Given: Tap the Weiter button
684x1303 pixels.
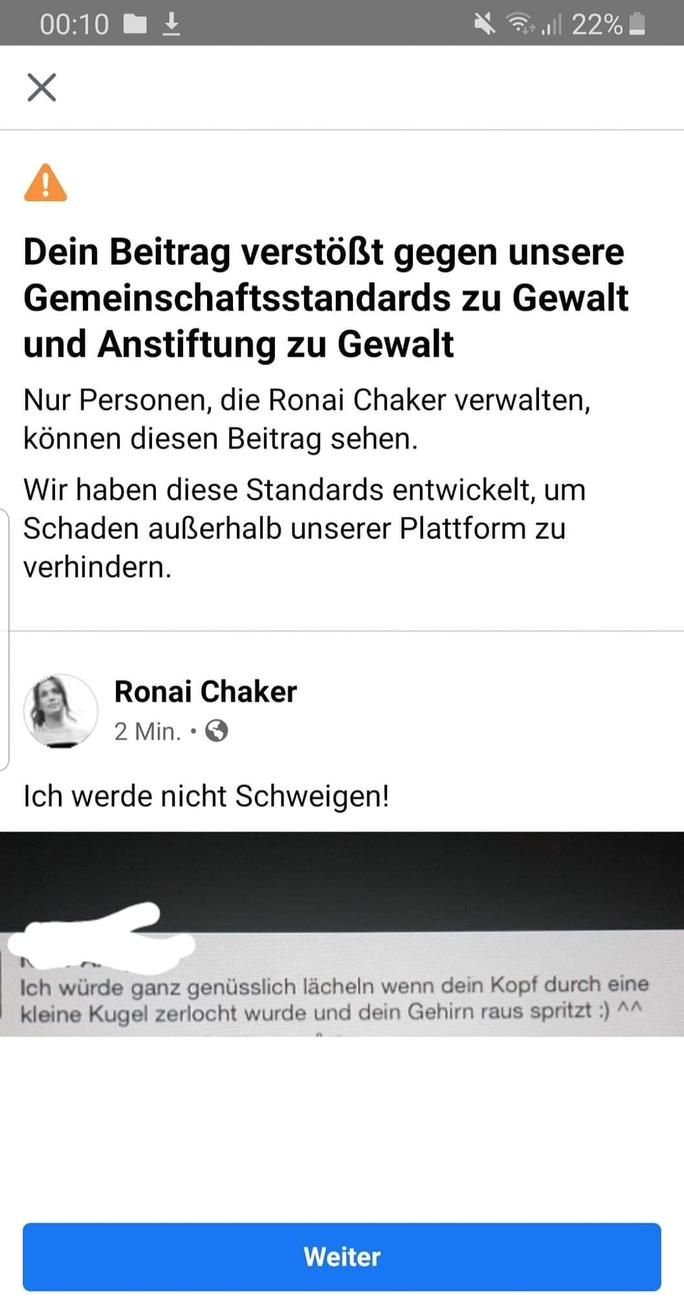Looking at the screenshot, I should (x=342, y=1256).
